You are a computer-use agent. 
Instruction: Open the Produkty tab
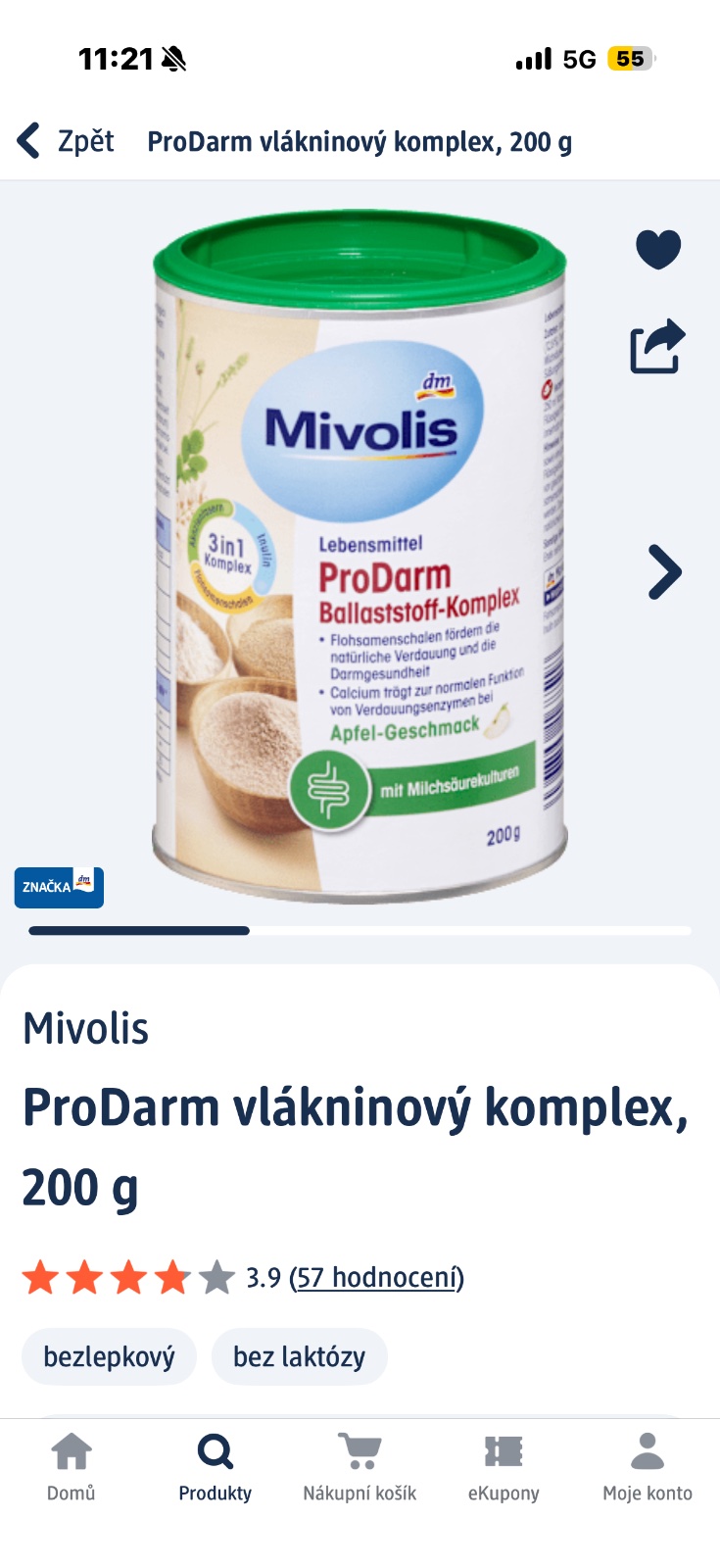point(216,1466)
